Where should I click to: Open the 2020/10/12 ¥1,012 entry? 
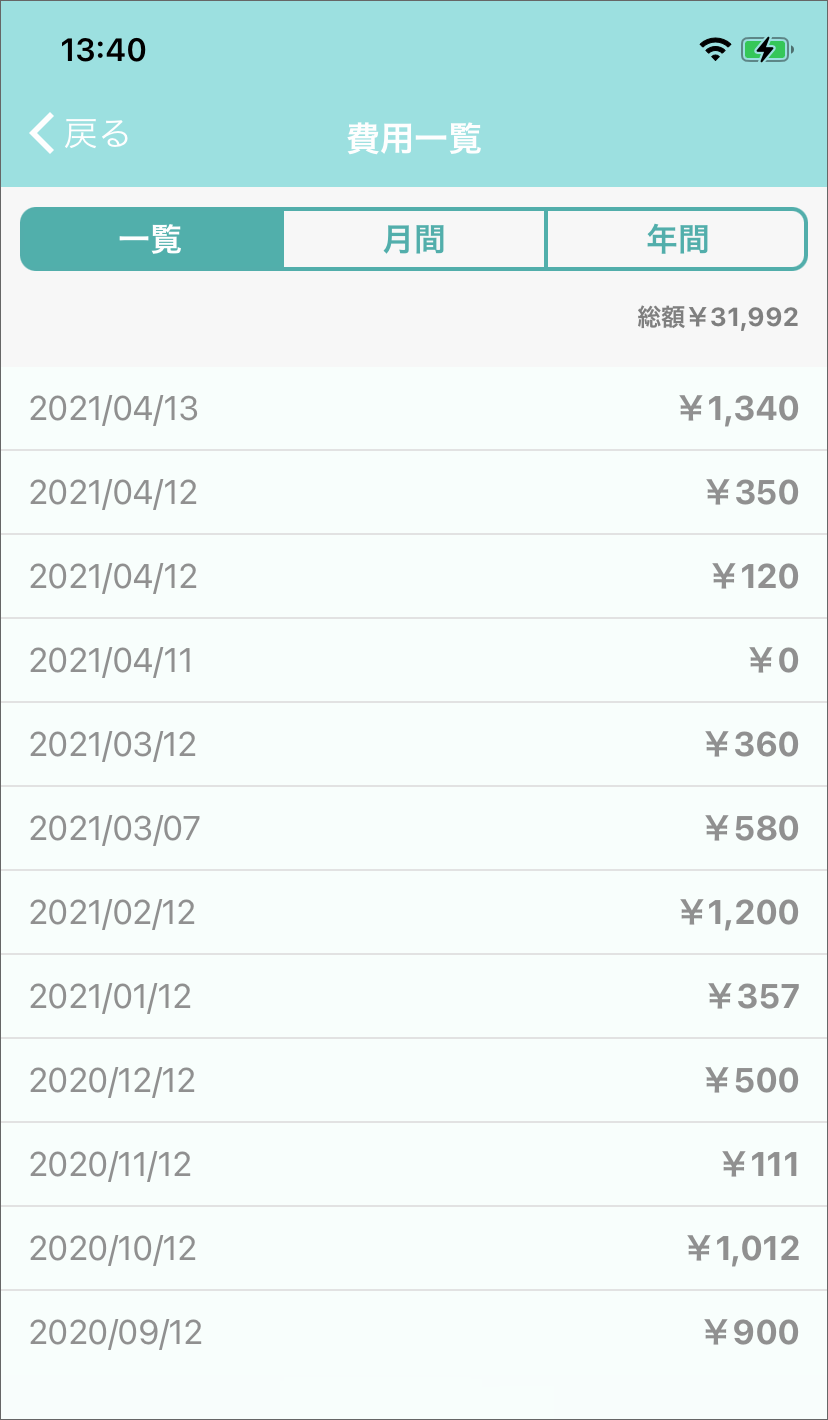[x=414, y=1249]
